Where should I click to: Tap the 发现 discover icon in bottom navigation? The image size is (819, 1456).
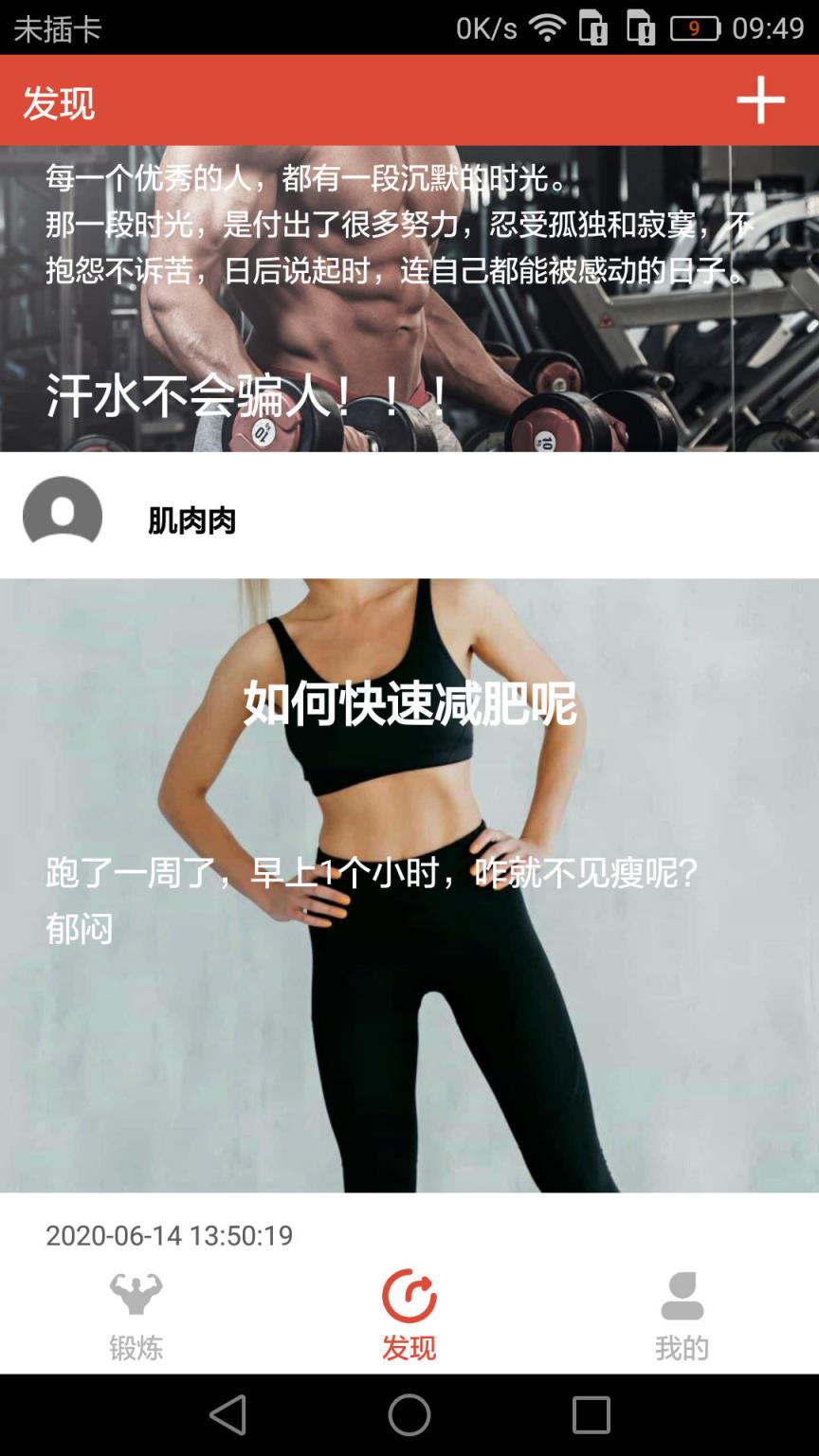408,1294
